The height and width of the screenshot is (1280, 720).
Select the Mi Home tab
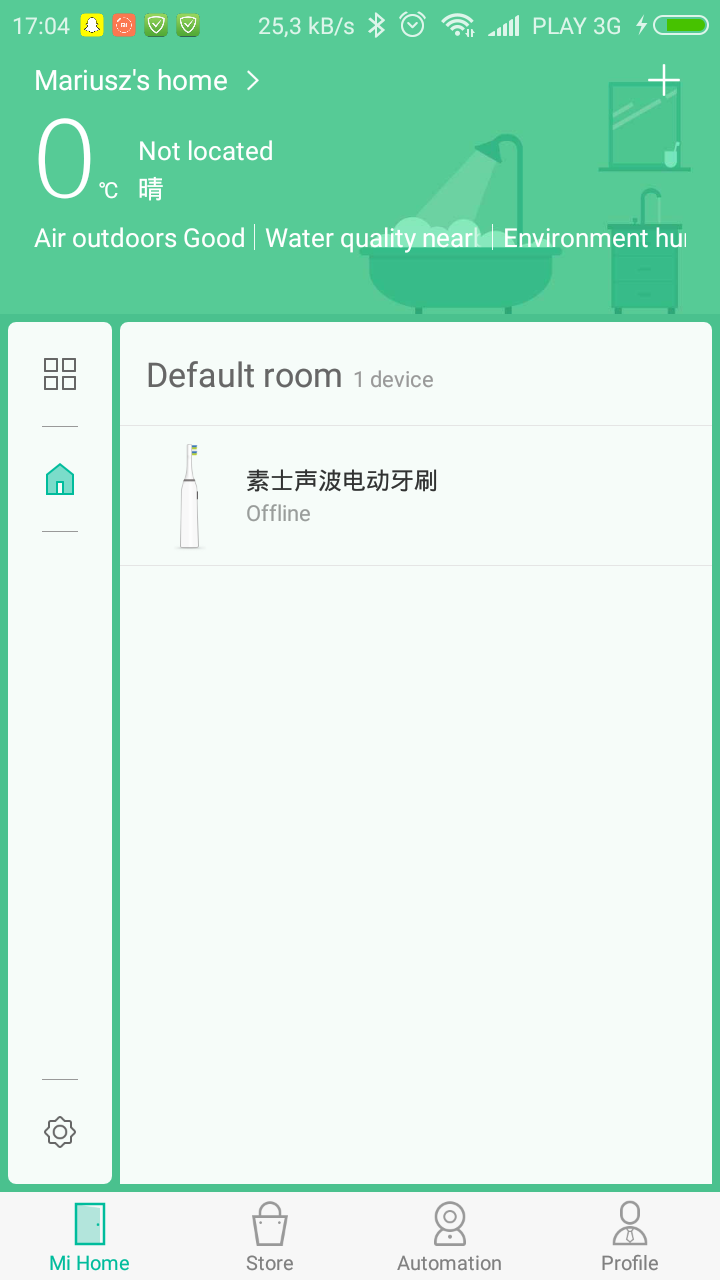[x=89, y=1237]
